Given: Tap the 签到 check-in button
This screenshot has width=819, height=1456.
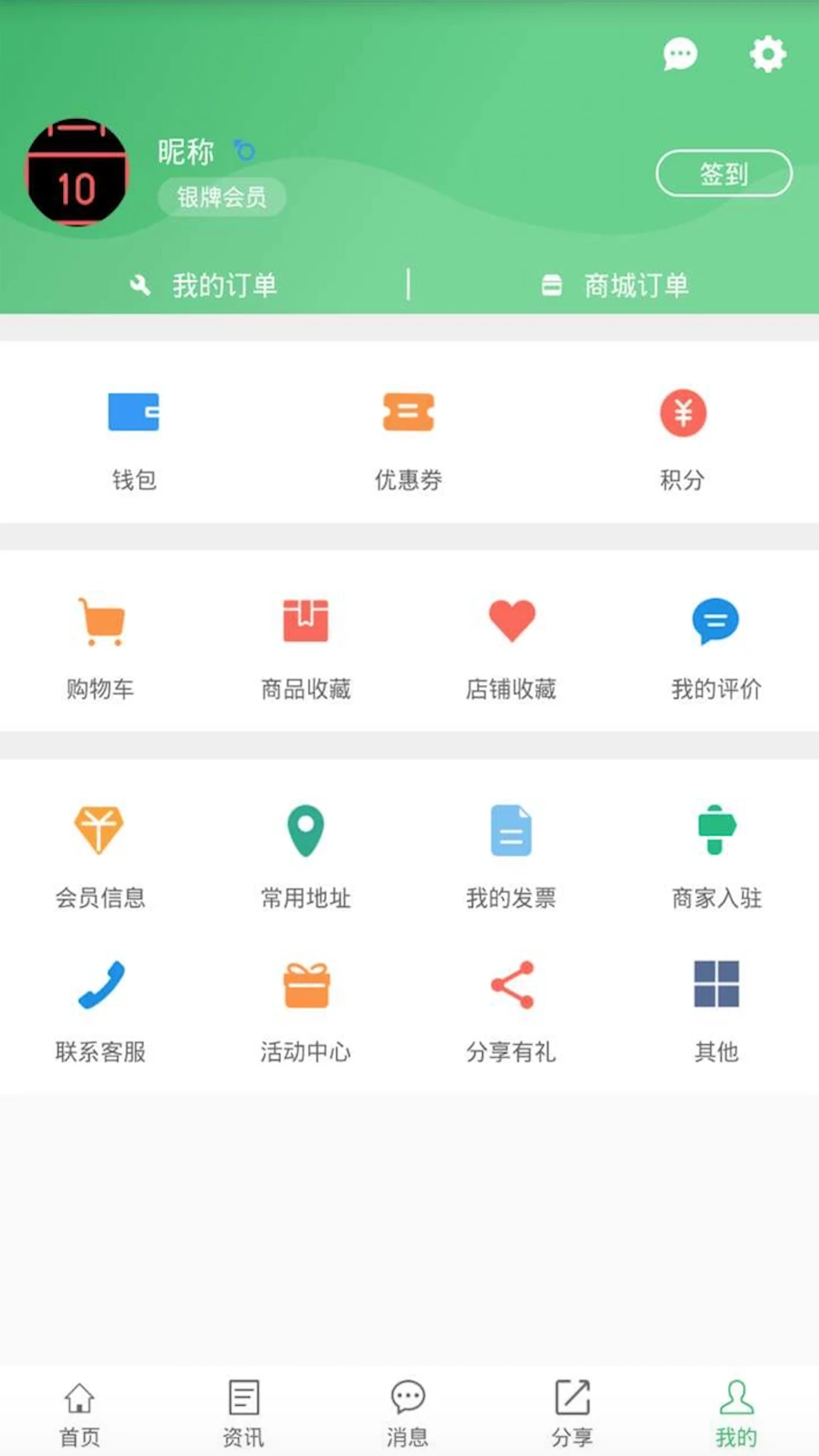Looking at the screenshot, I should point(723,173).
